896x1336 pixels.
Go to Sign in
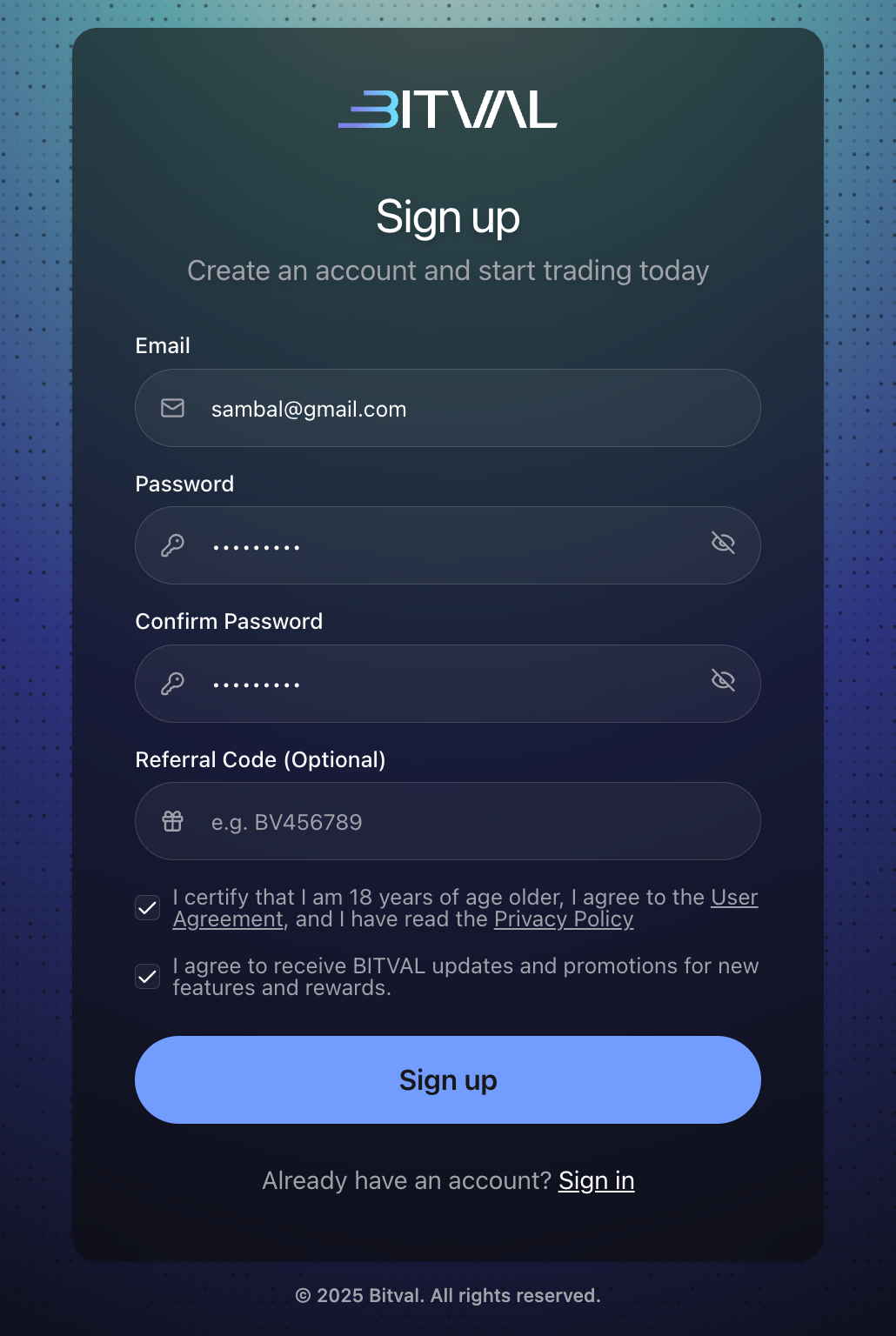click(x=596, y=1180)
